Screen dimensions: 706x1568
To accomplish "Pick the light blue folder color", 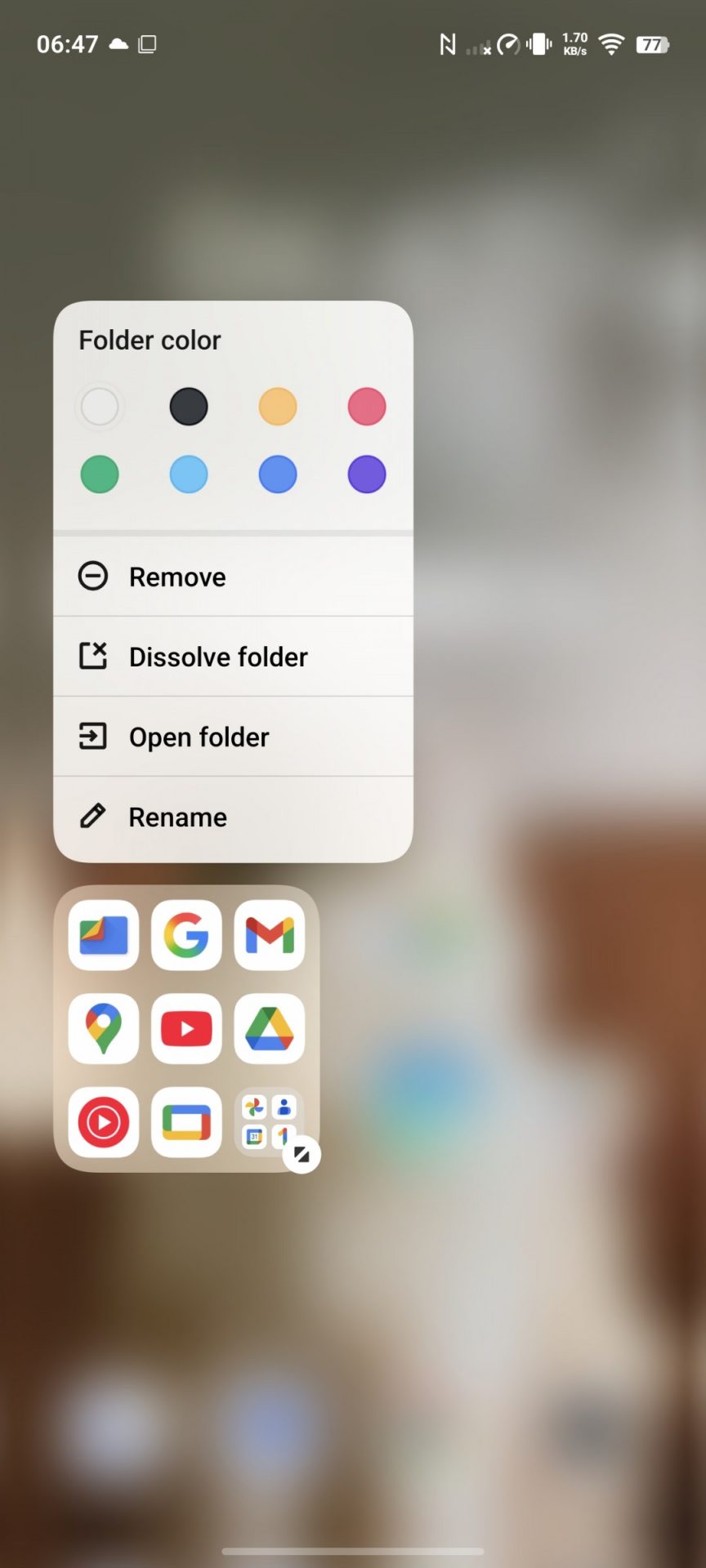I will (189, 474).
